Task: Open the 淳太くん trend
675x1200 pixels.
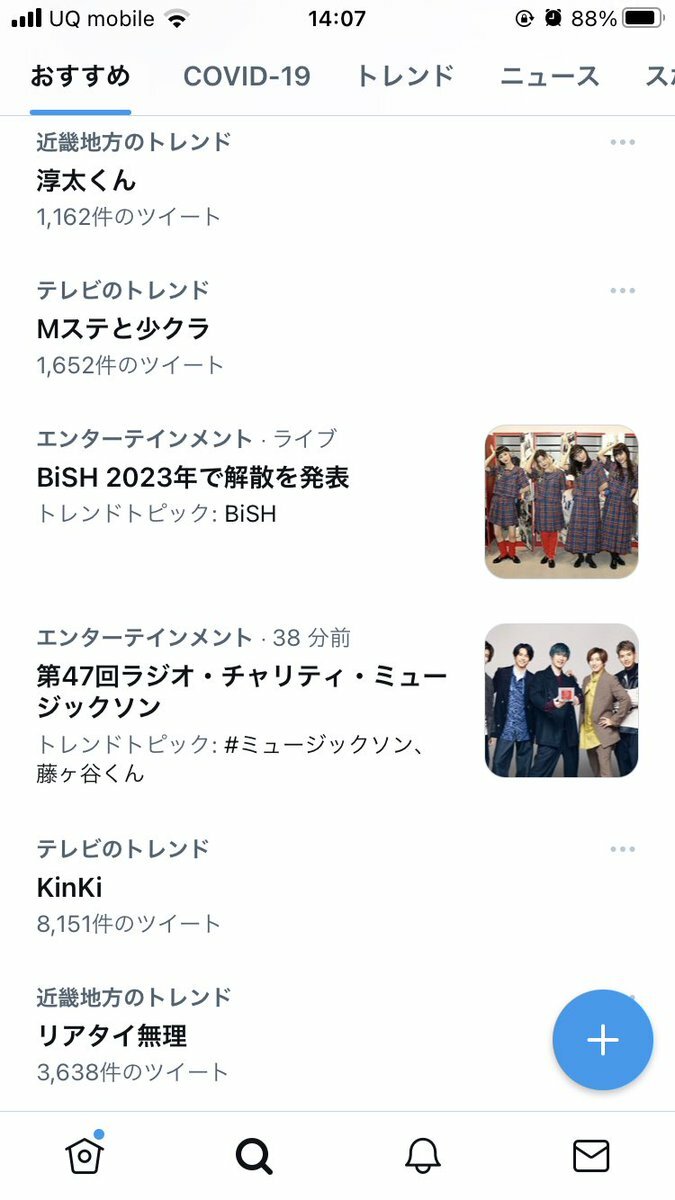Action: tap(87, 181)
